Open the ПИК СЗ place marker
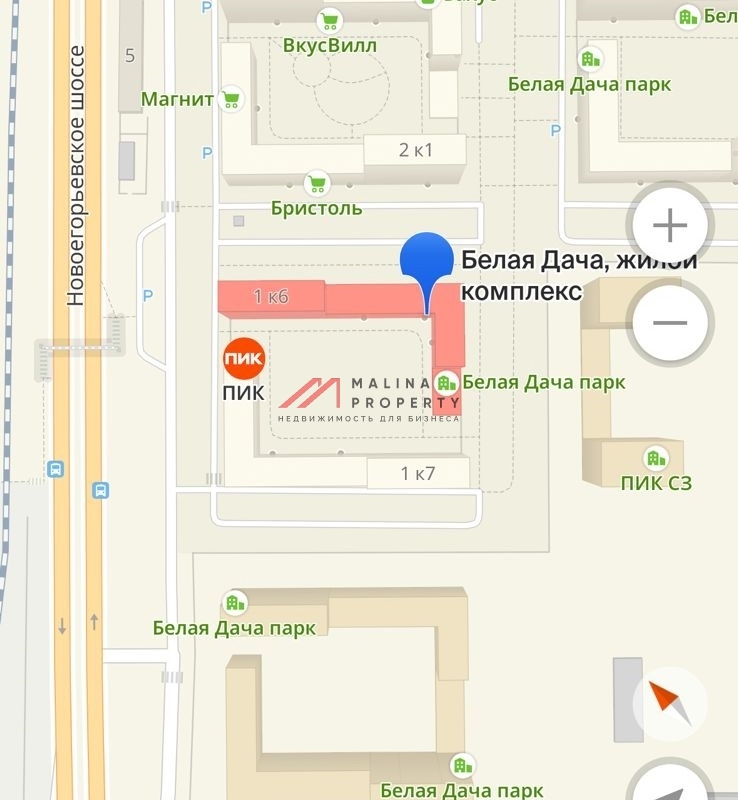Image resolution: width=738 pixels, height=800 pixels. [656, 459]
